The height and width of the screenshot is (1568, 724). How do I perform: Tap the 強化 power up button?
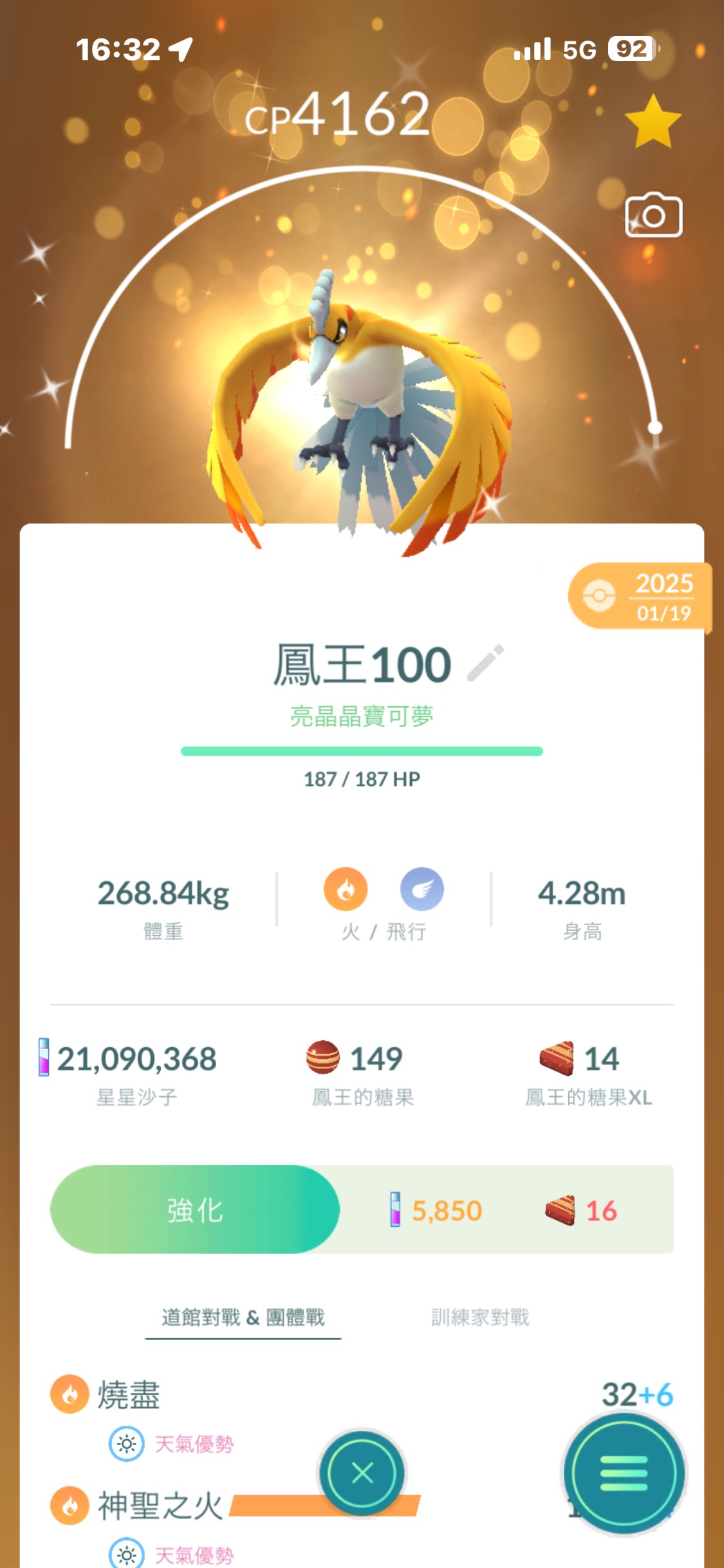click(195, 1210)
